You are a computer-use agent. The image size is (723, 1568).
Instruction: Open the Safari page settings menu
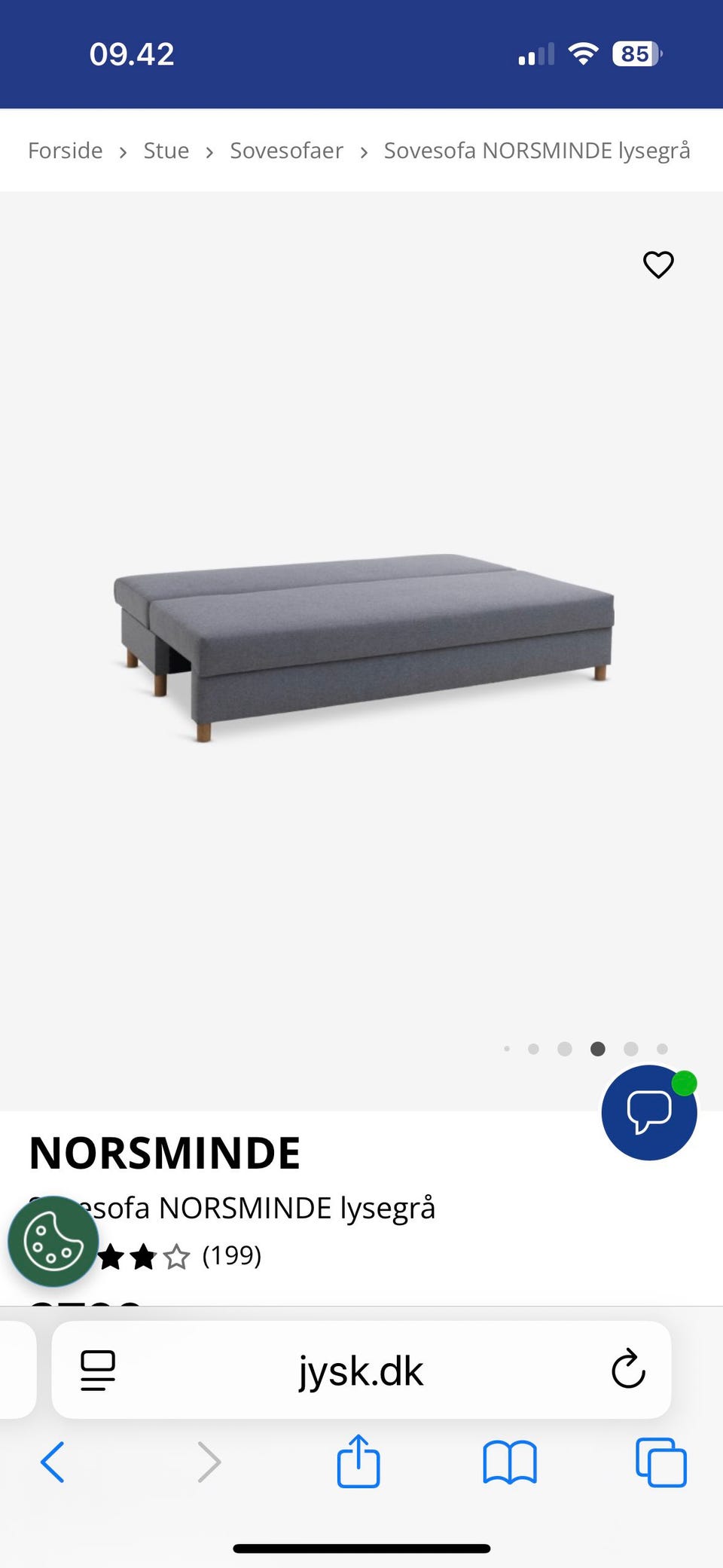pyautogui.click(x=98, y=1371)
